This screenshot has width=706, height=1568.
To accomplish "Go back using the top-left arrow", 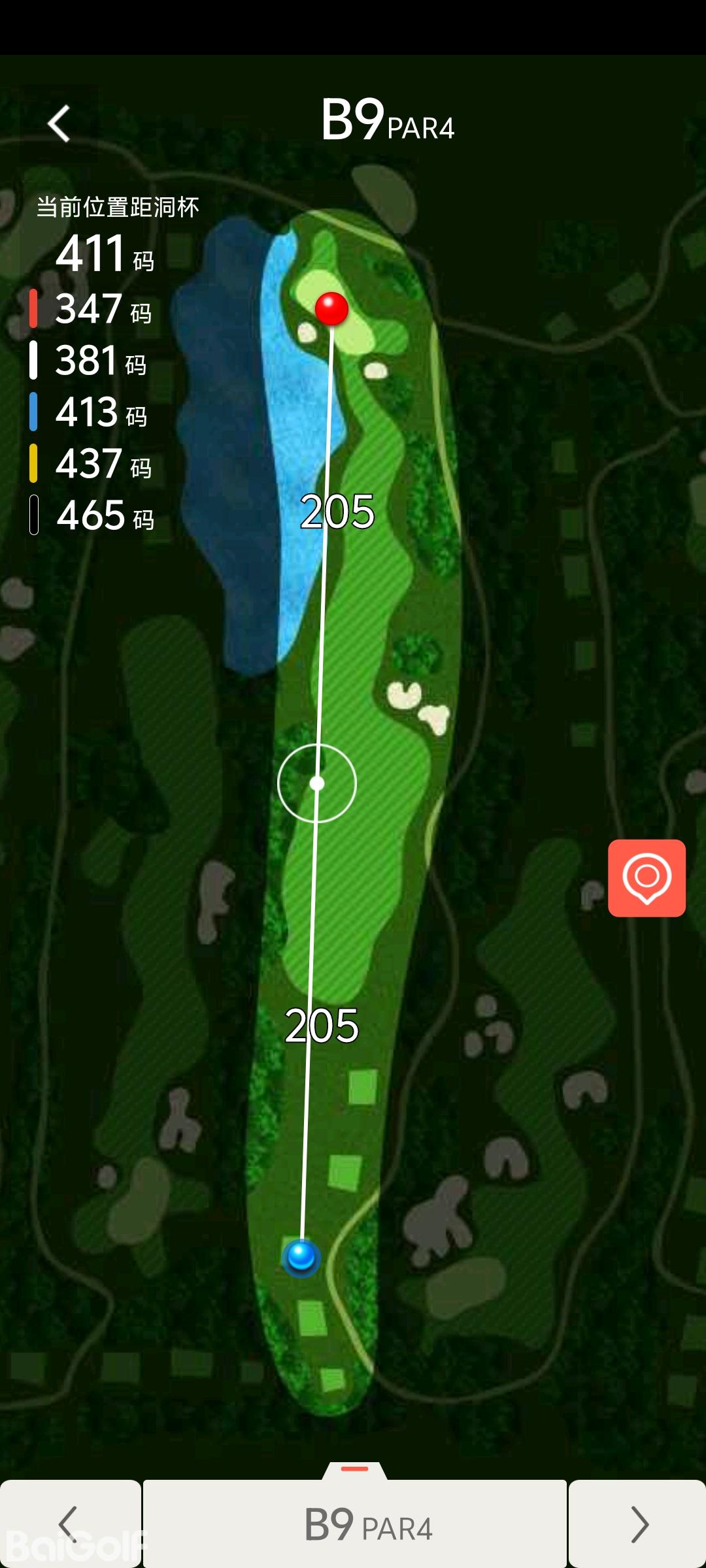I will (x=59, y=123).
